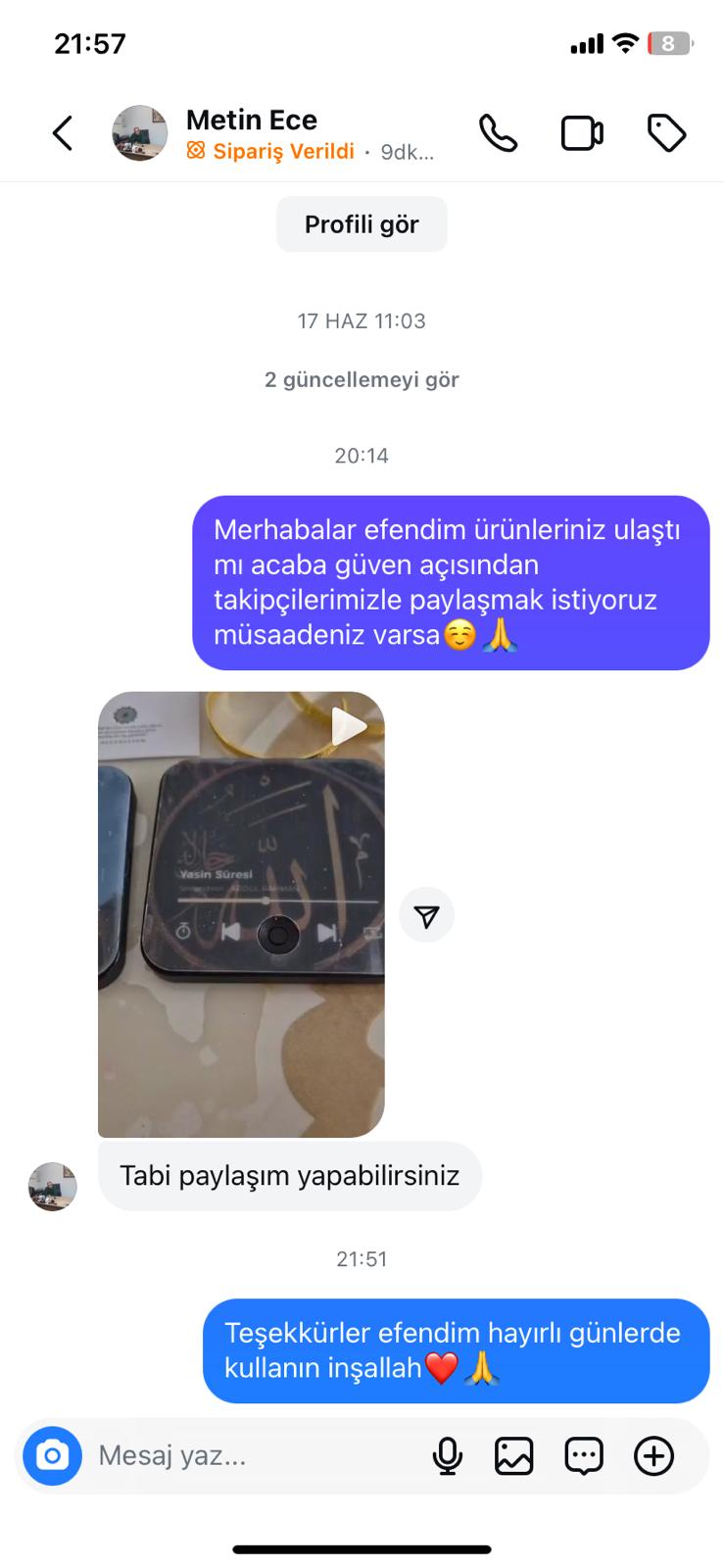Show 2 güncellemeyi gör updates

(362, 379)
